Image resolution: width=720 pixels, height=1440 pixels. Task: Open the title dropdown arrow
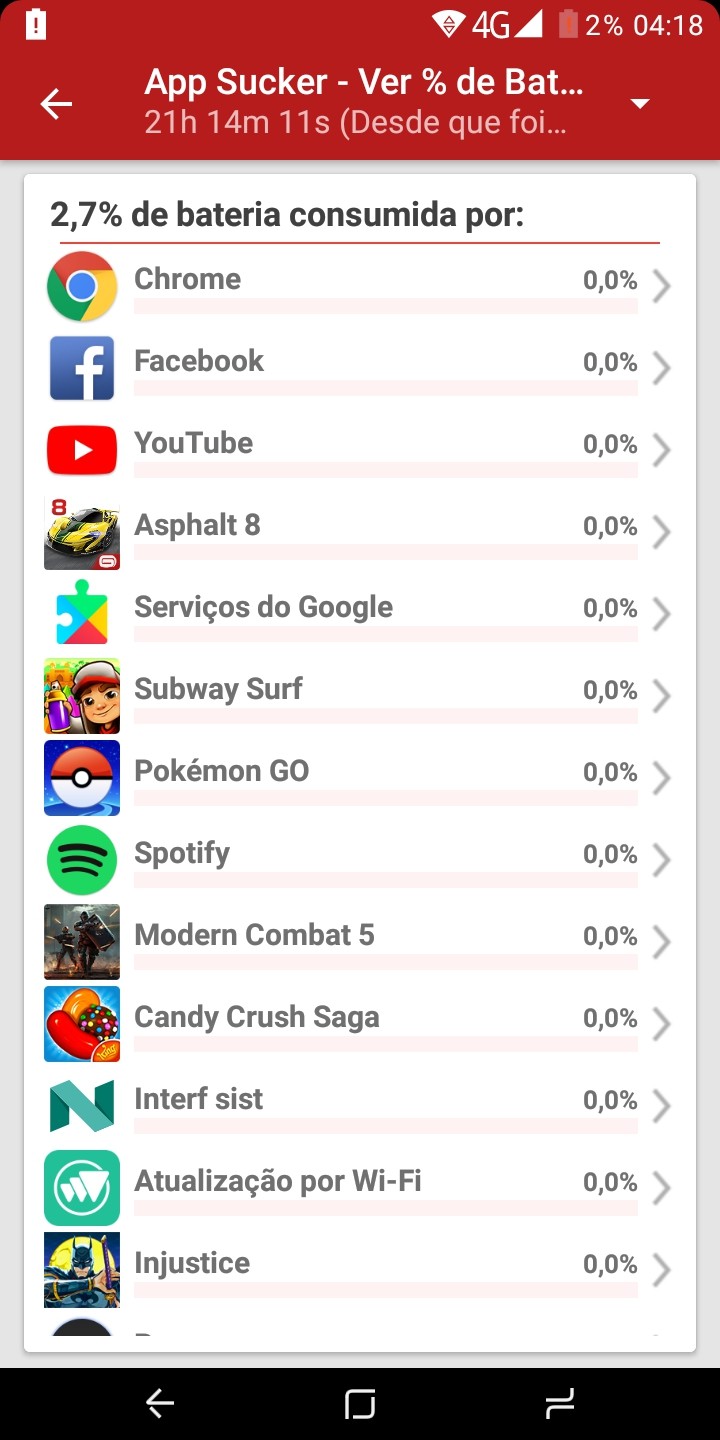click(640, 104)
